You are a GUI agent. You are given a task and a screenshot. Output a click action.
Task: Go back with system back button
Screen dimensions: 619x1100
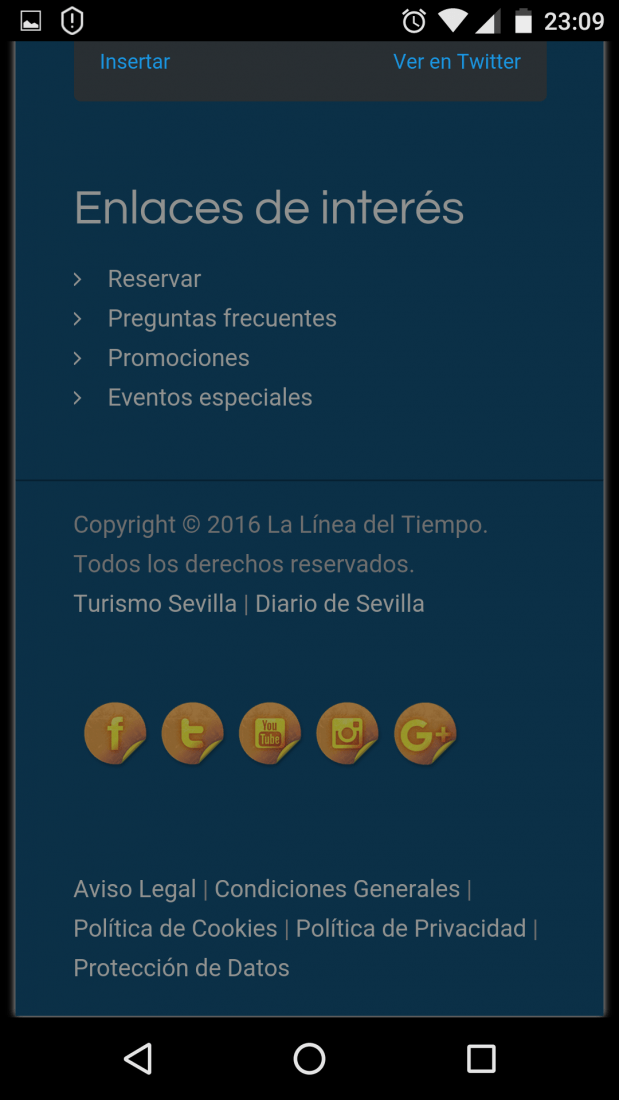click(x=138, y=1058)
